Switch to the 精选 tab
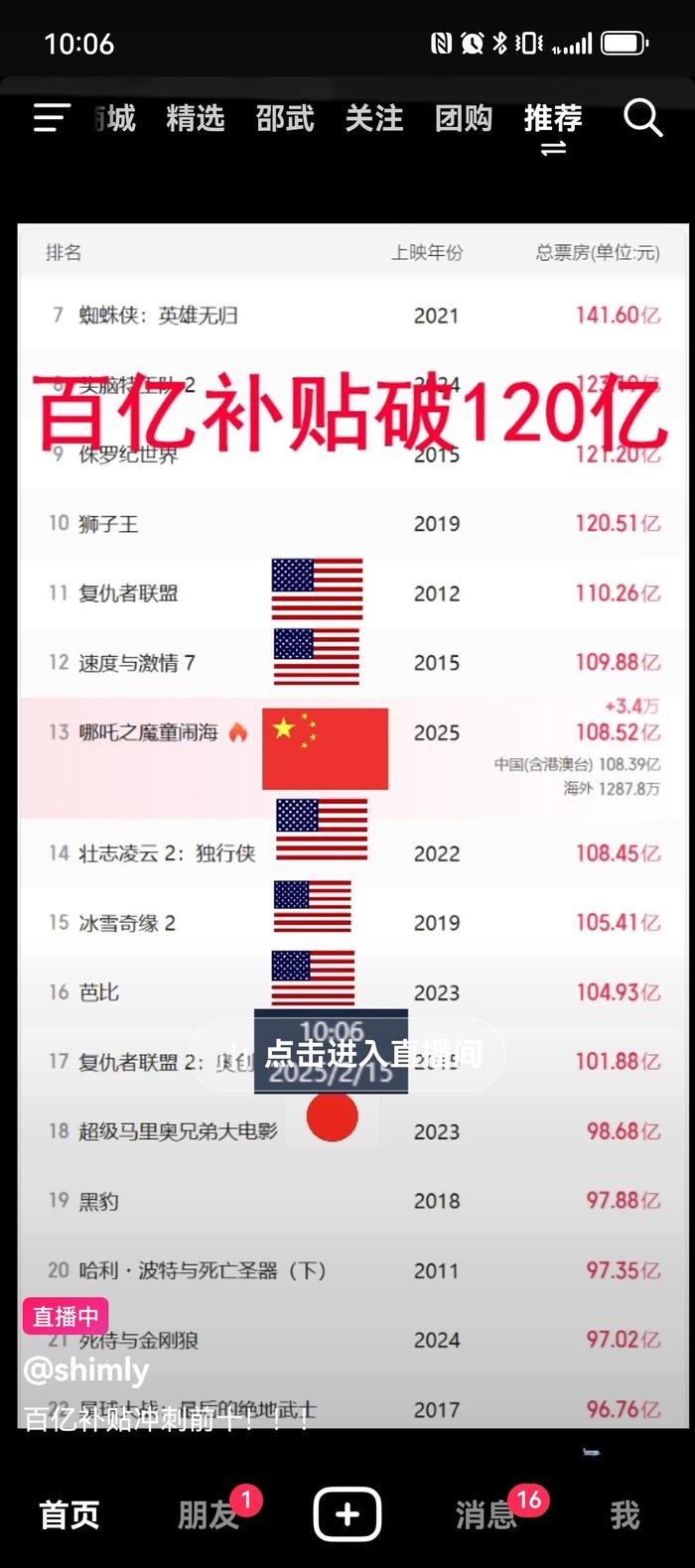695x1568 pixels. click(196, 119)
